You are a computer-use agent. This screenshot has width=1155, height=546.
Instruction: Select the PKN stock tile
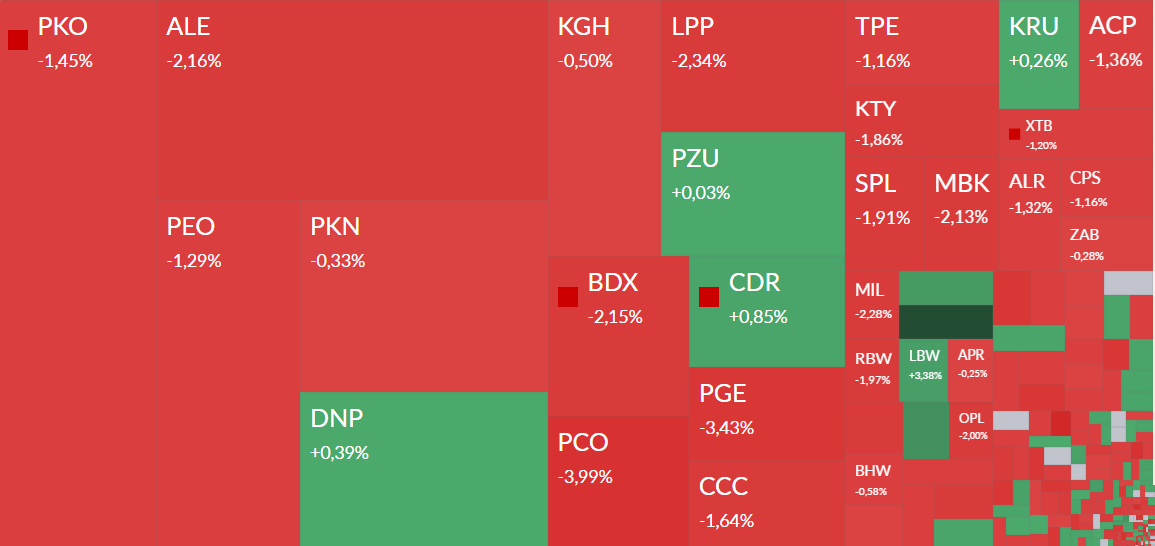click(423, 295)
